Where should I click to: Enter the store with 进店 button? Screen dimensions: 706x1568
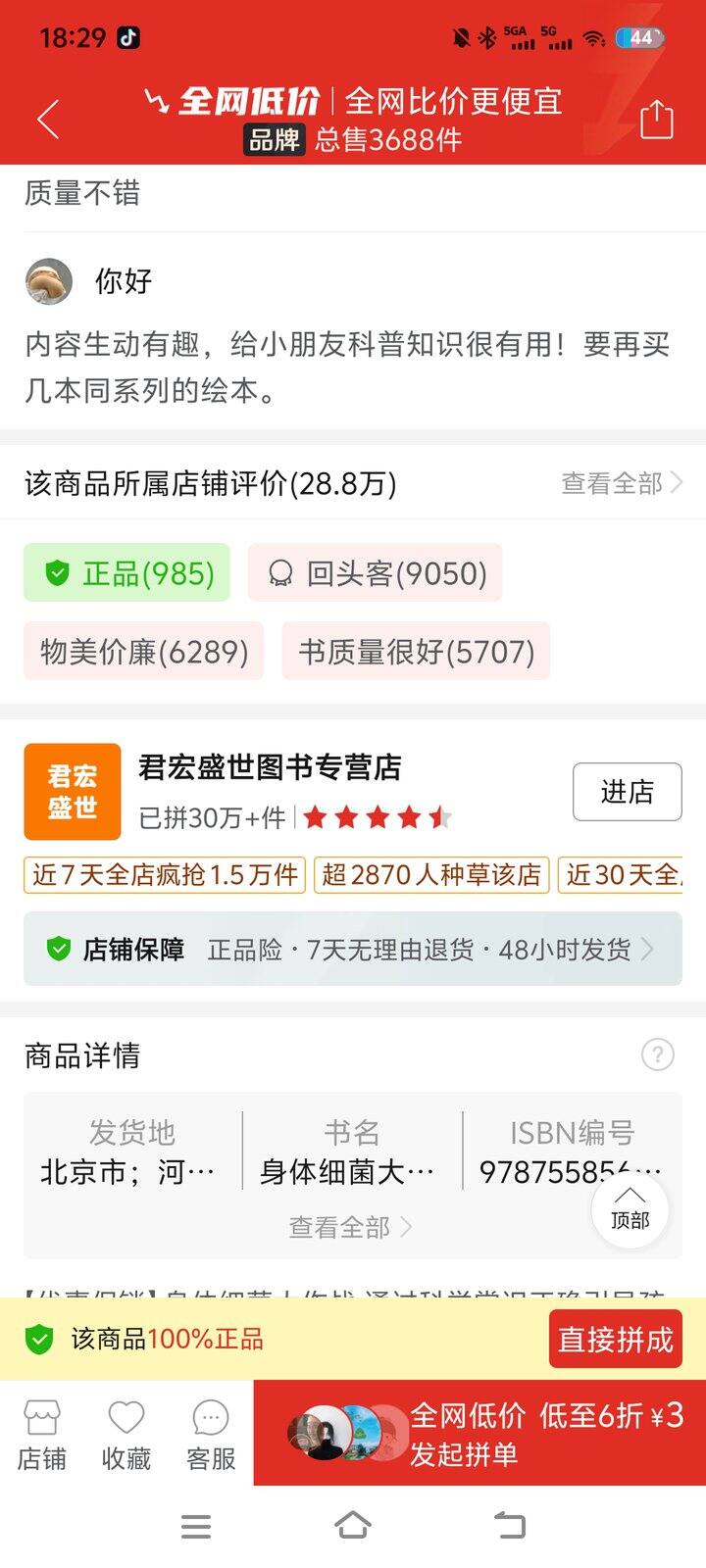(627, 792)
